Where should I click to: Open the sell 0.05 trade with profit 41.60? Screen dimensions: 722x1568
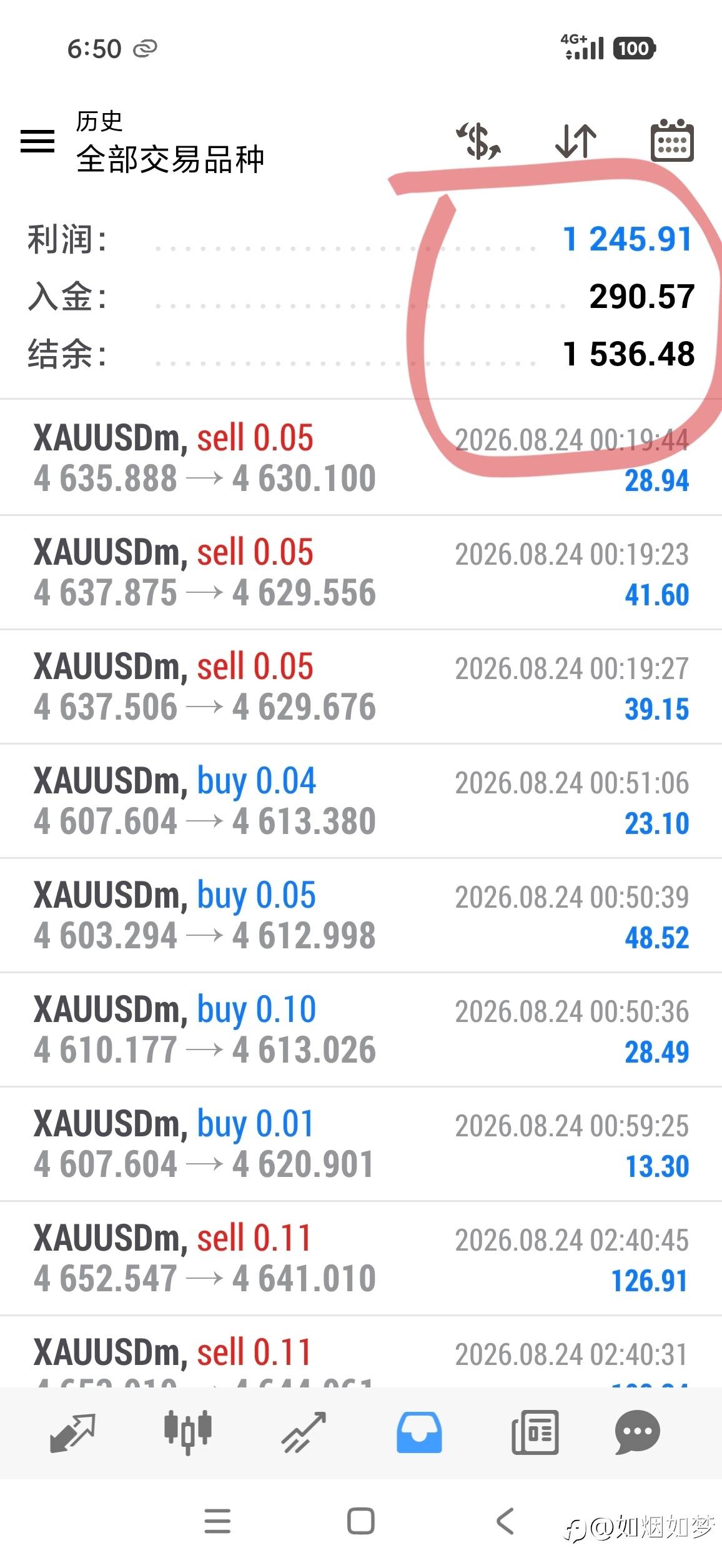click(361, 573)
